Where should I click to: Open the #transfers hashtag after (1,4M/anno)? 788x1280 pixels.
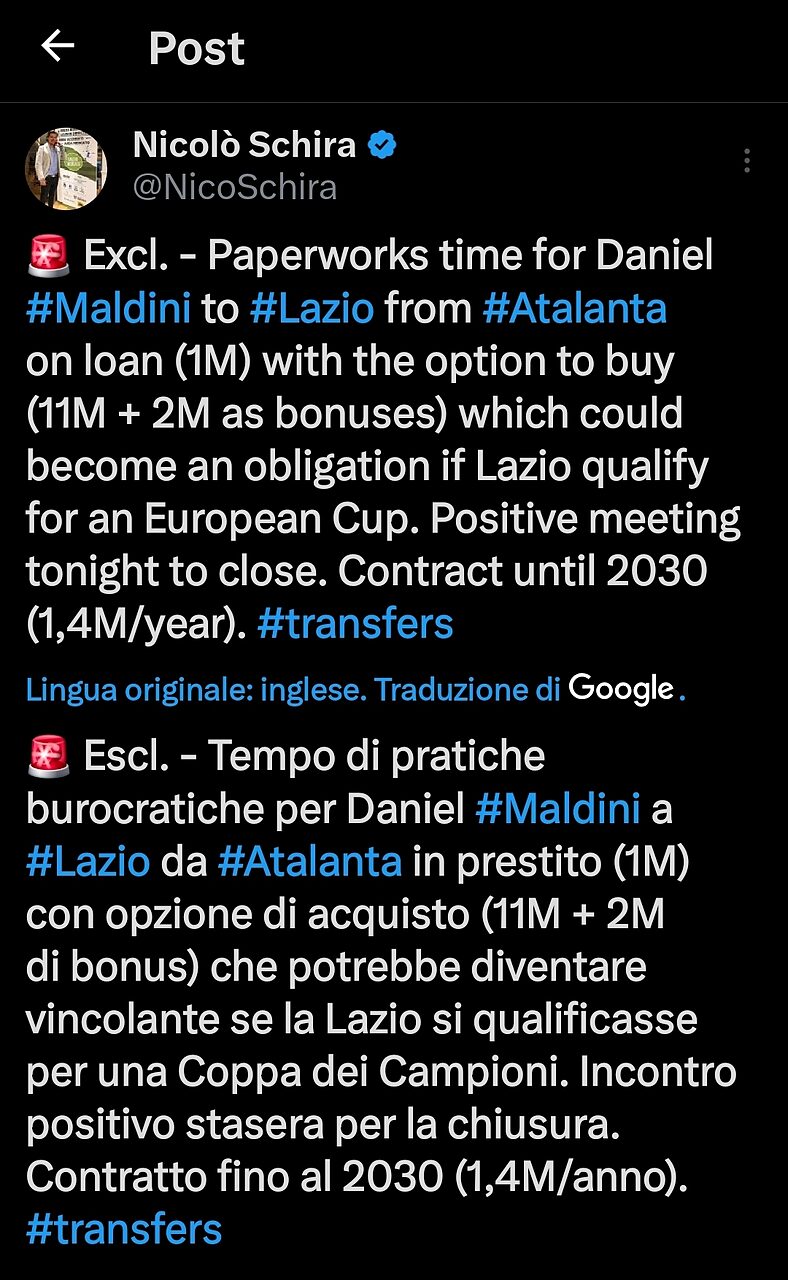click(x=124, y=1229)
